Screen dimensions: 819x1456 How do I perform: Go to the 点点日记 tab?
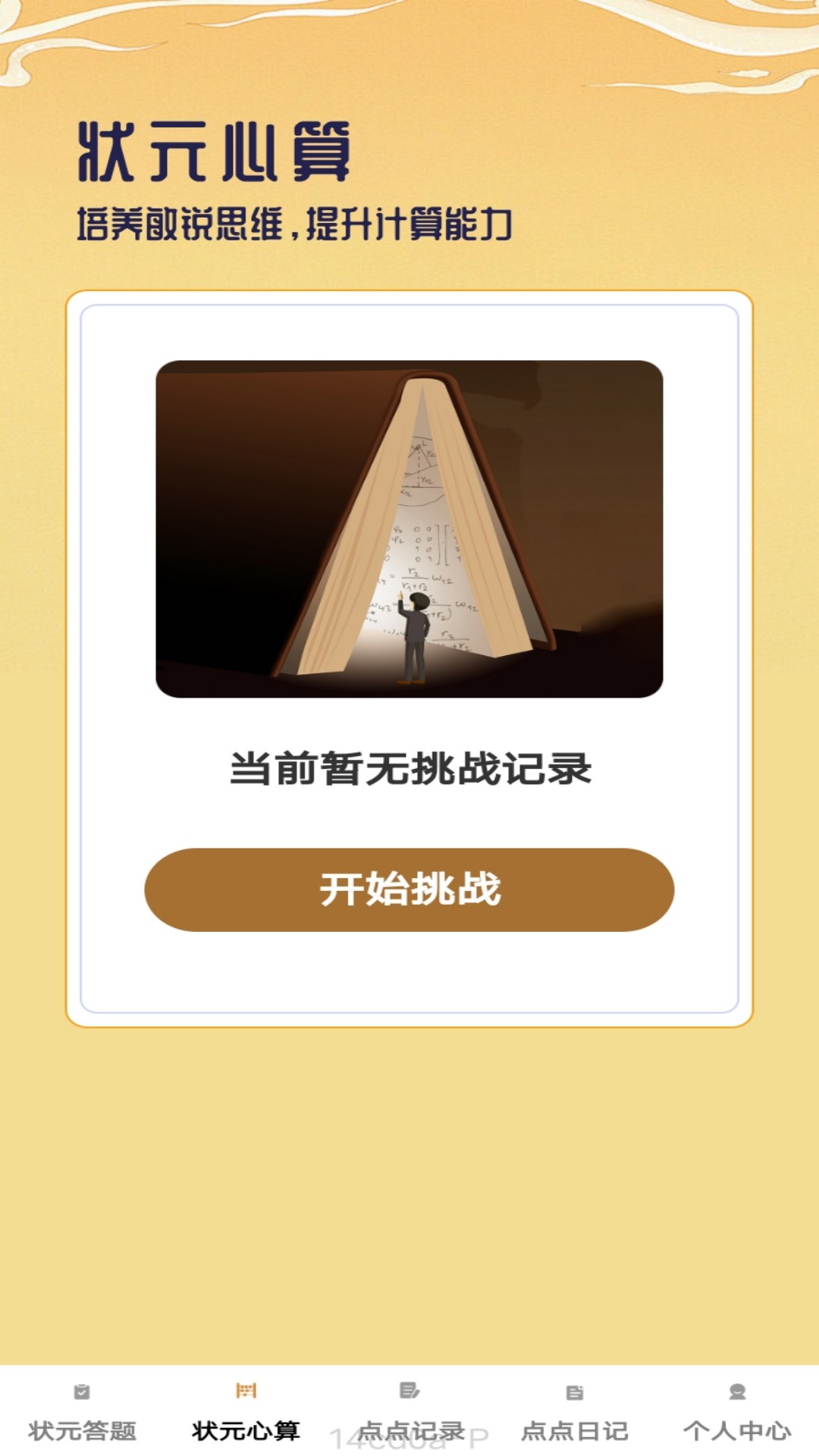click(x=574, y=1413)
